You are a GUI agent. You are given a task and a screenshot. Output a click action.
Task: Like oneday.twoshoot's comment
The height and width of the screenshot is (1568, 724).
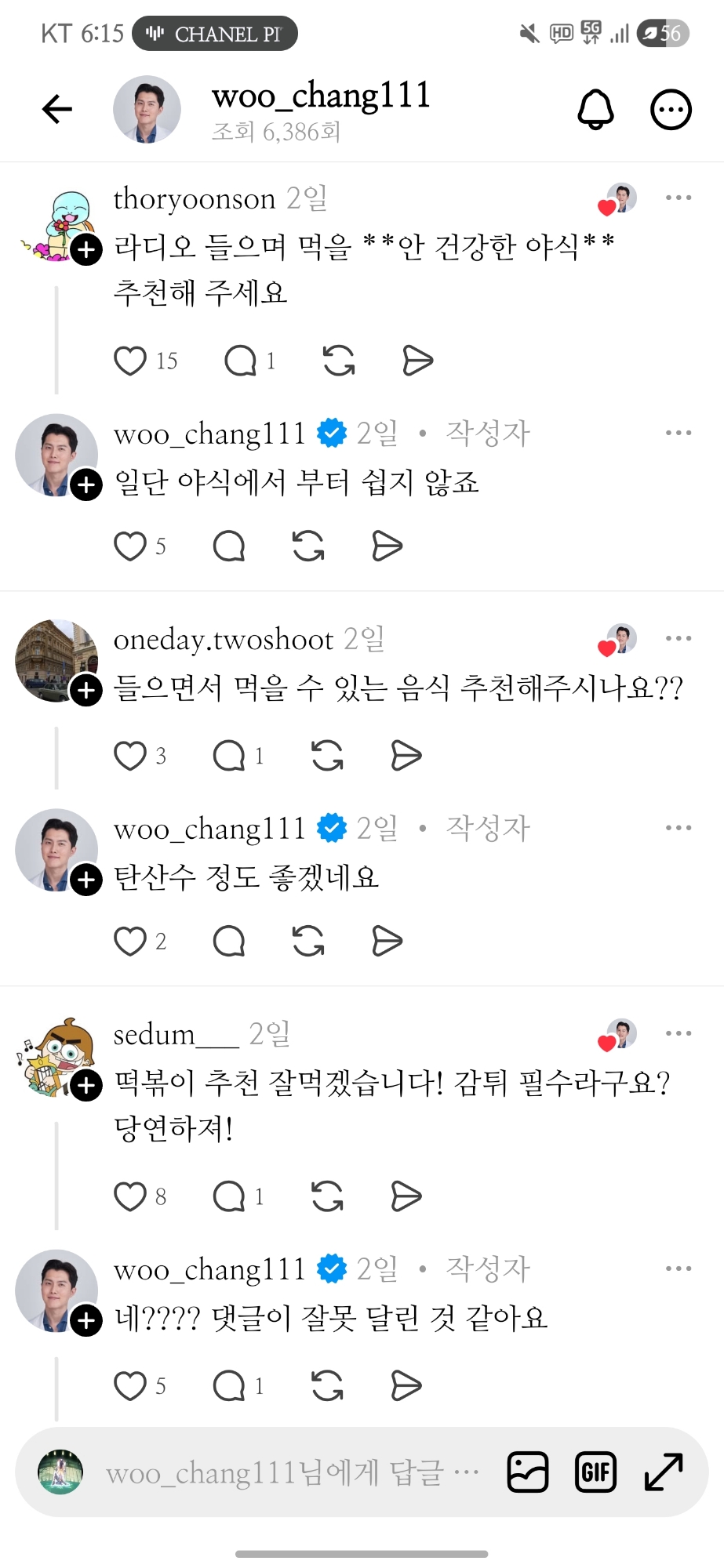pyautogui.click(x=130, y=756)
